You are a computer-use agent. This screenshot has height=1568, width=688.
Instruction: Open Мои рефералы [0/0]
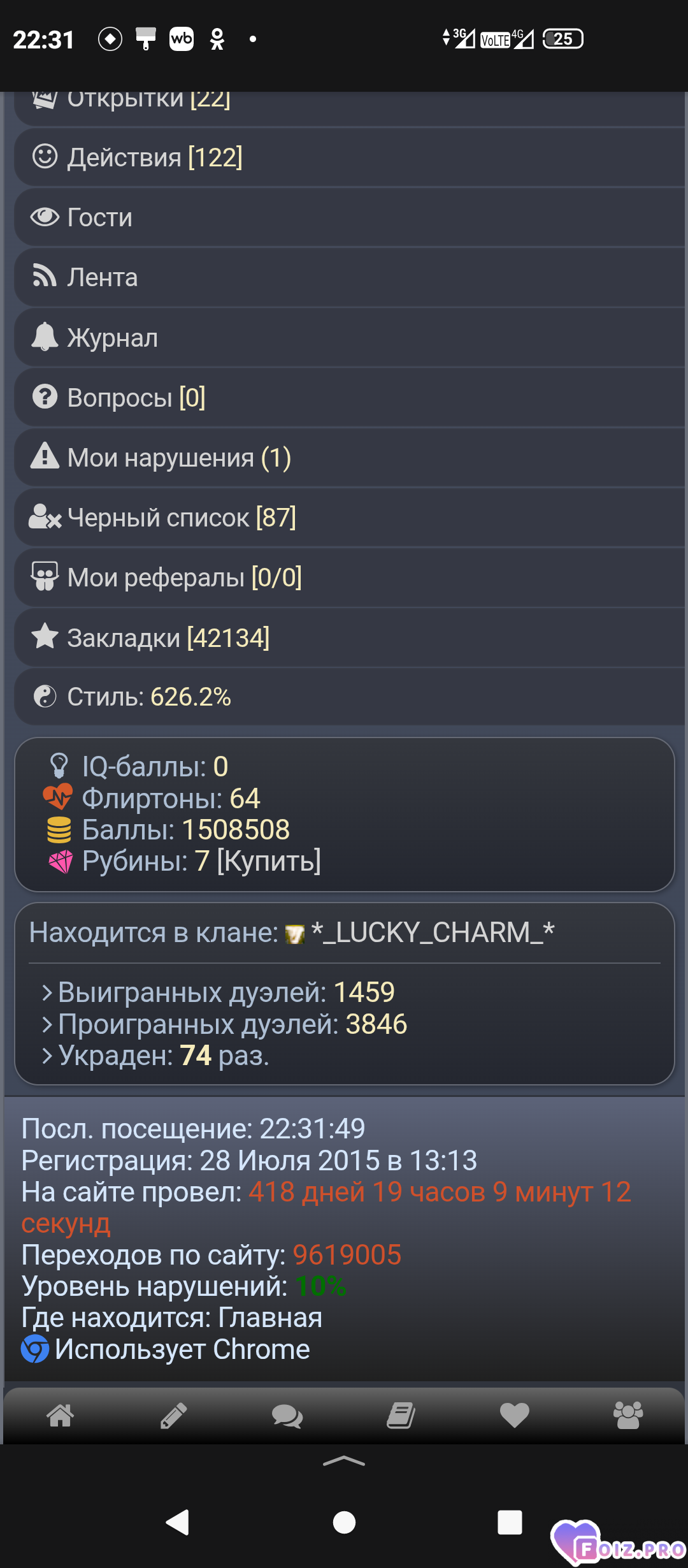coord(184,577)
